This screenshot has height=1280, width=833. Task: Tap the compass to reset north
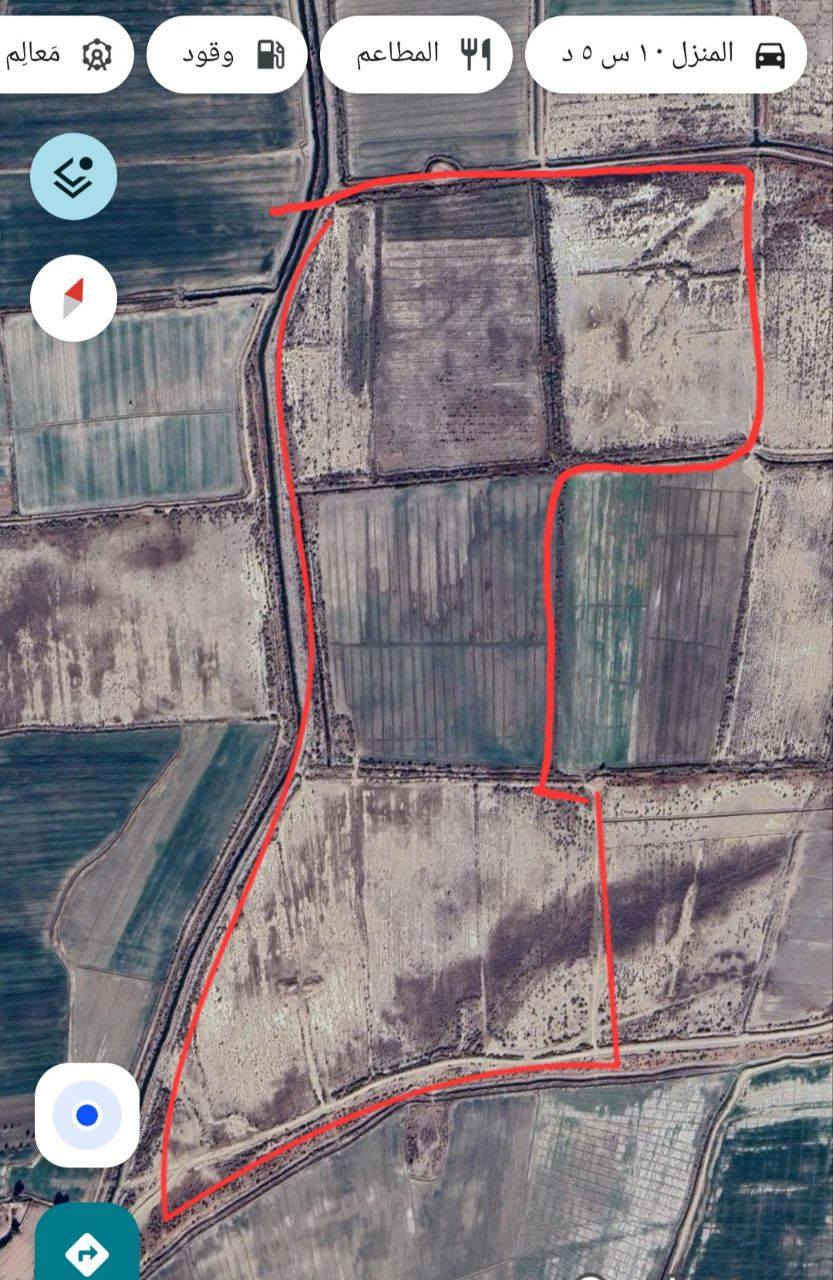(x=73, y=298)
